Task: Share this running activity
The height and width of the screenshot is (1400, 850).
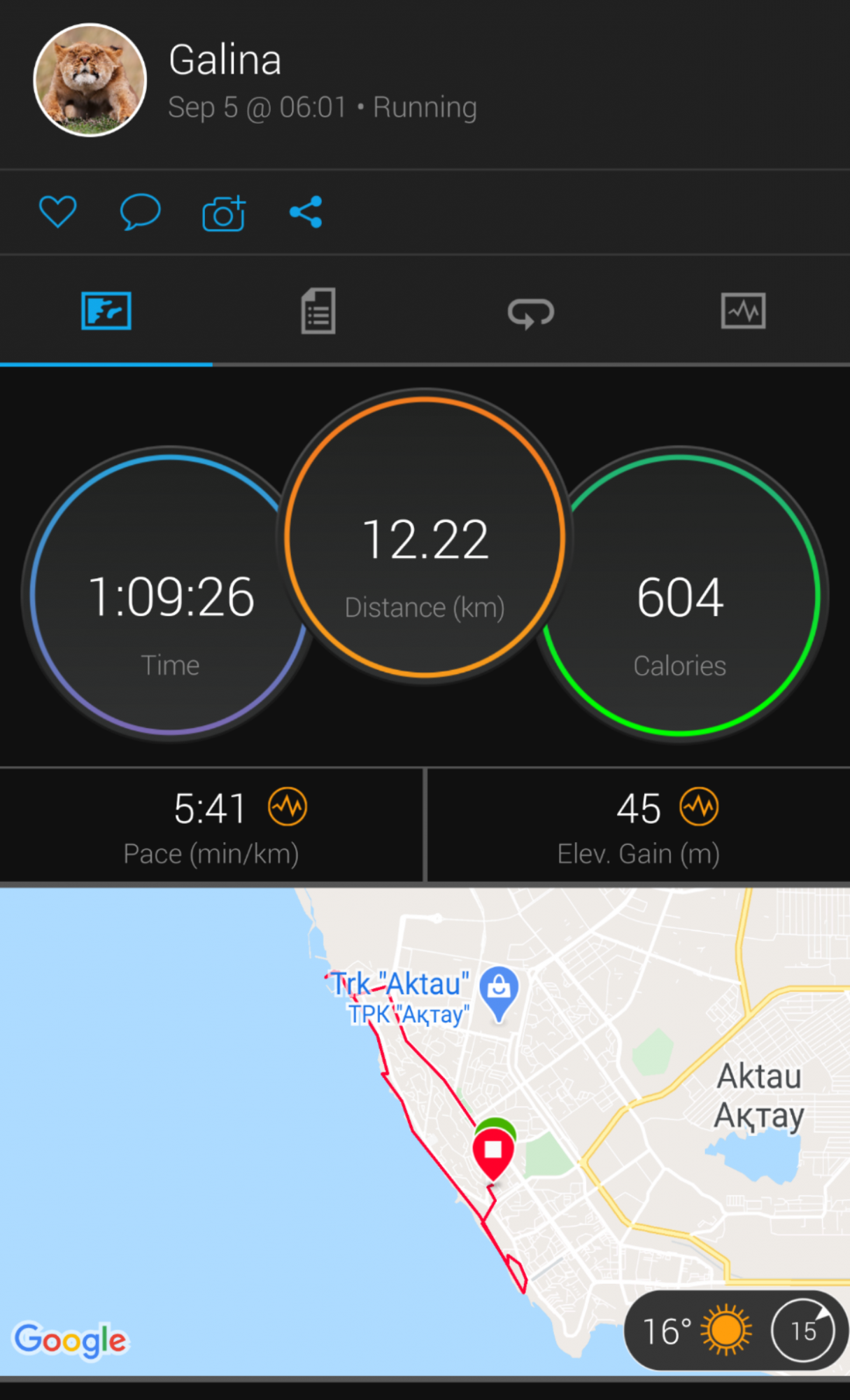Action: [306, 212]
